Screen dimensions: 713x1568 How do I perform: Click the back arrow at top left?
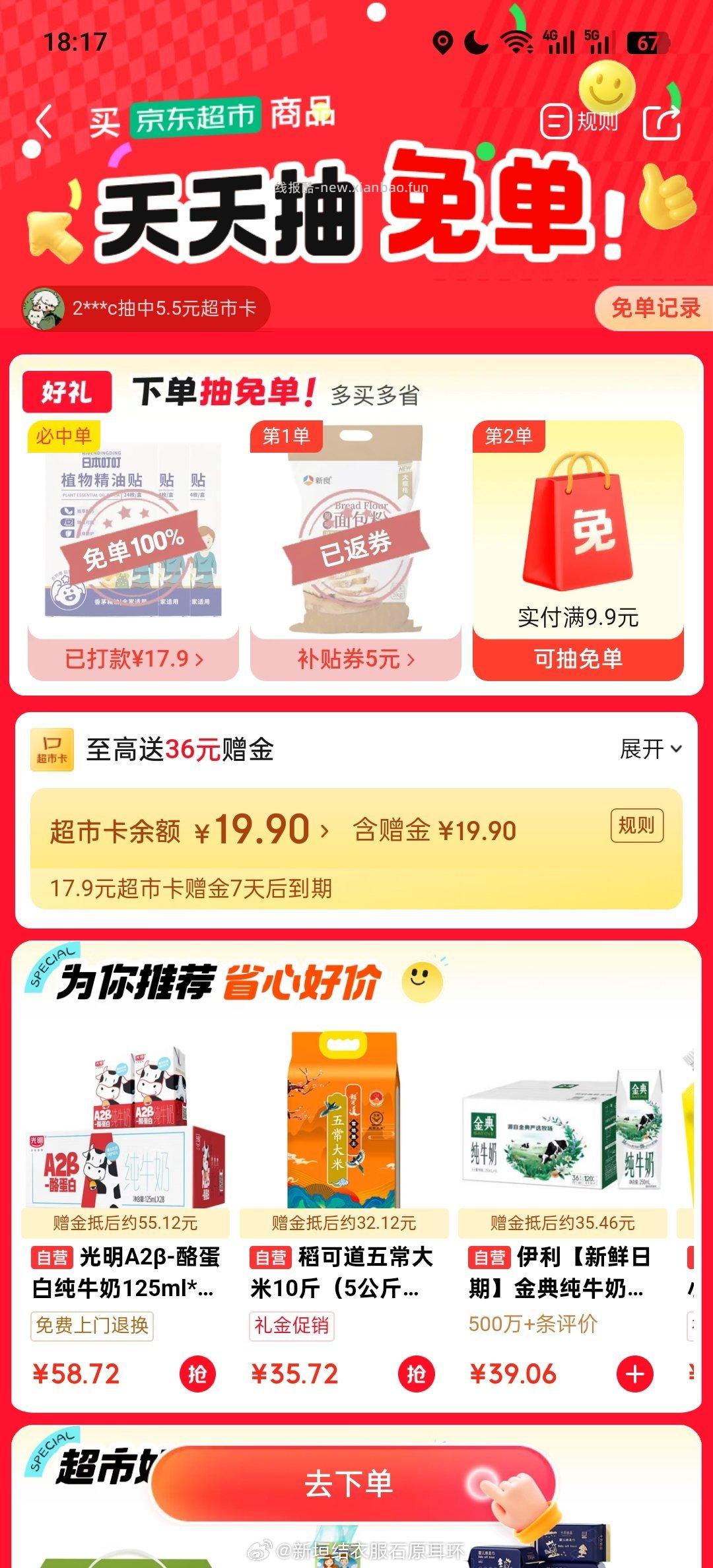(x=44, y=121)
